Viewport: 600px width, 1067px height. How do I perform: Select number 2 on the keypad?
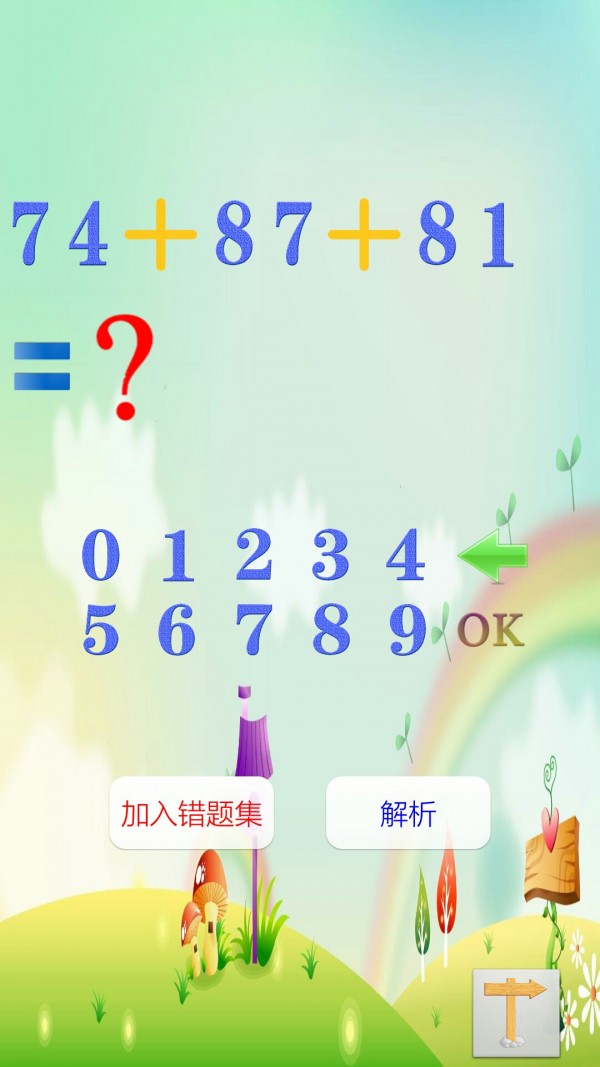point(253,556)
